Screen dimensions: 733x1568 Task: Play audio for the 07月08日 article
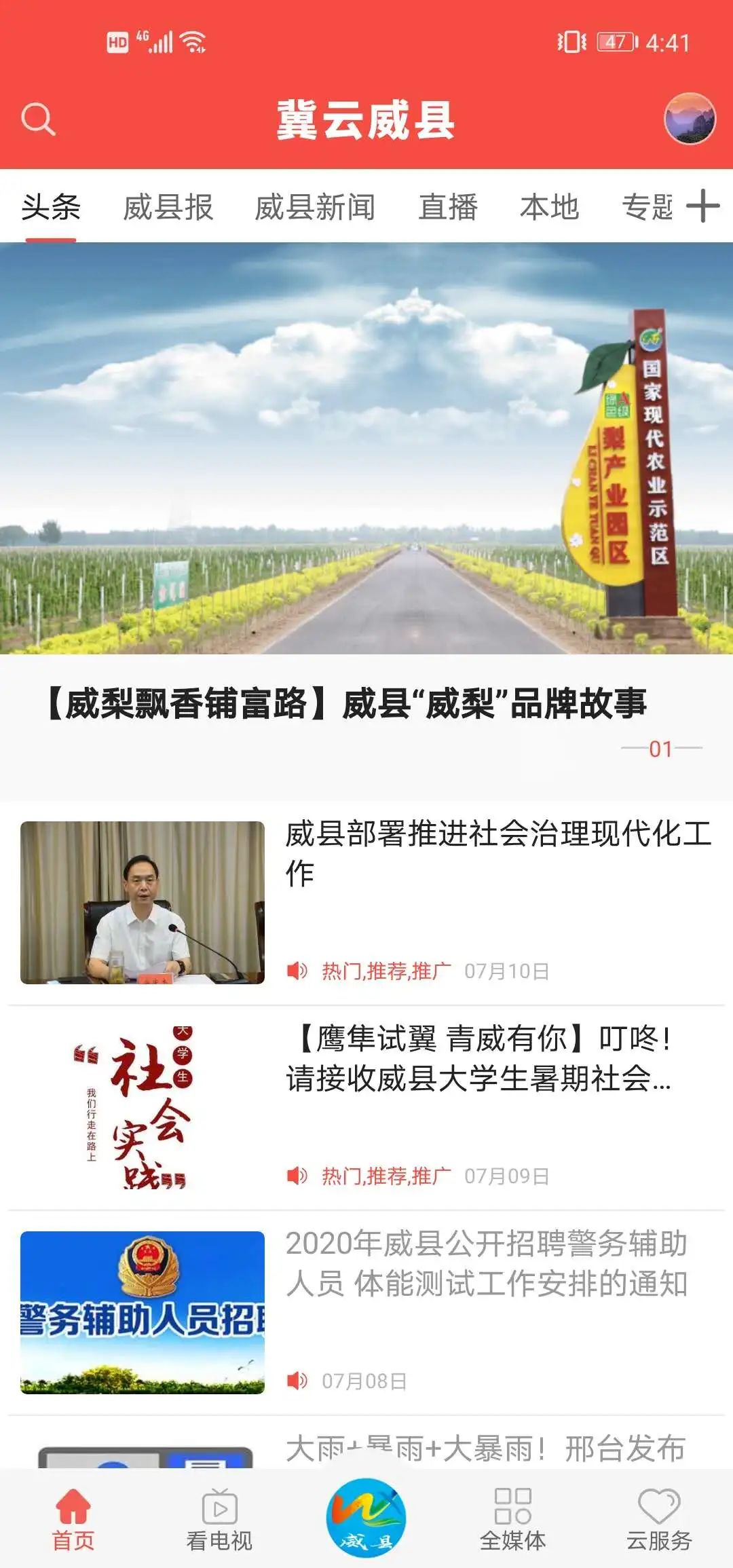point(297,1381)
